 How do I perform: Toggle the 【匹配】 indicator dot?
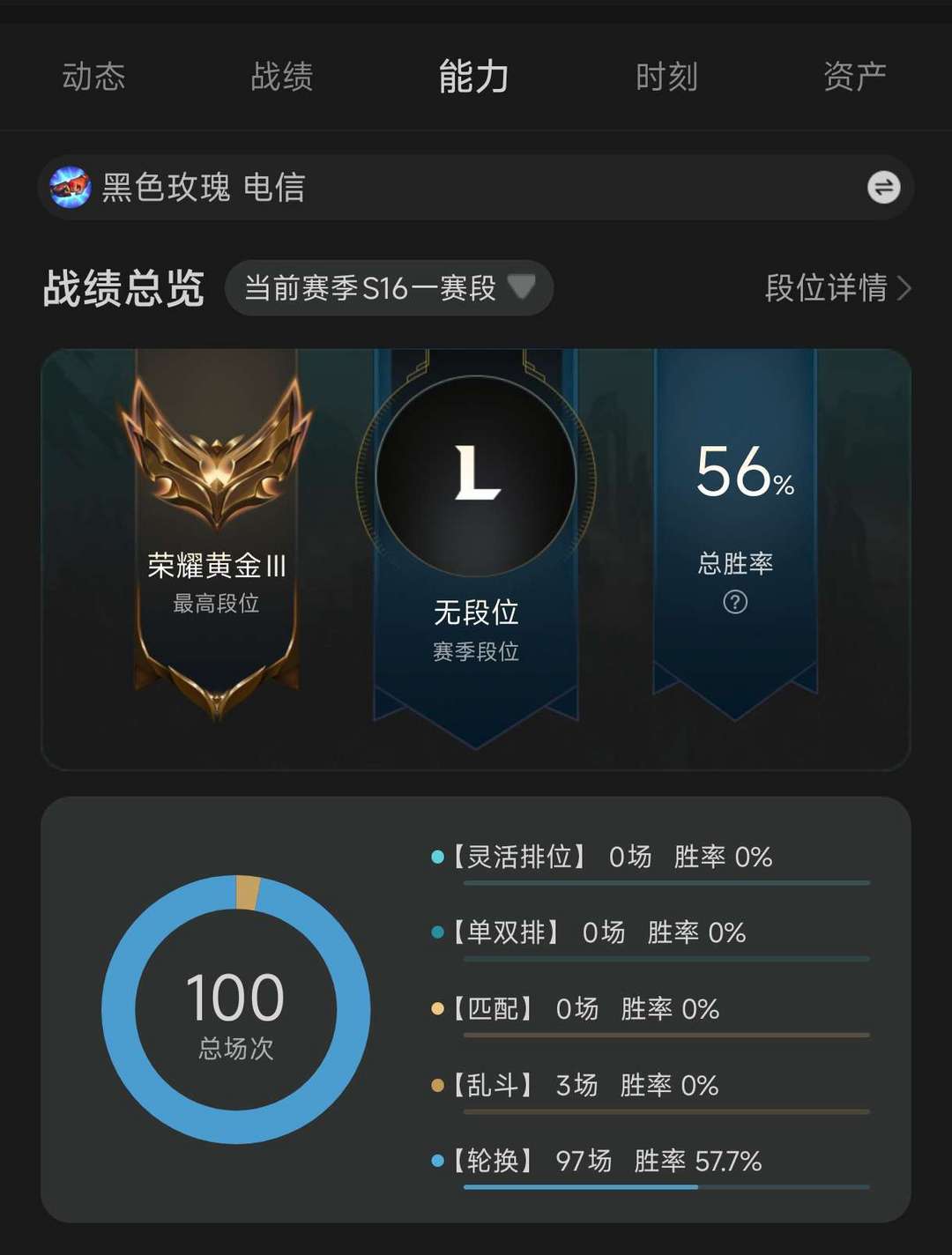[435, 1009]
